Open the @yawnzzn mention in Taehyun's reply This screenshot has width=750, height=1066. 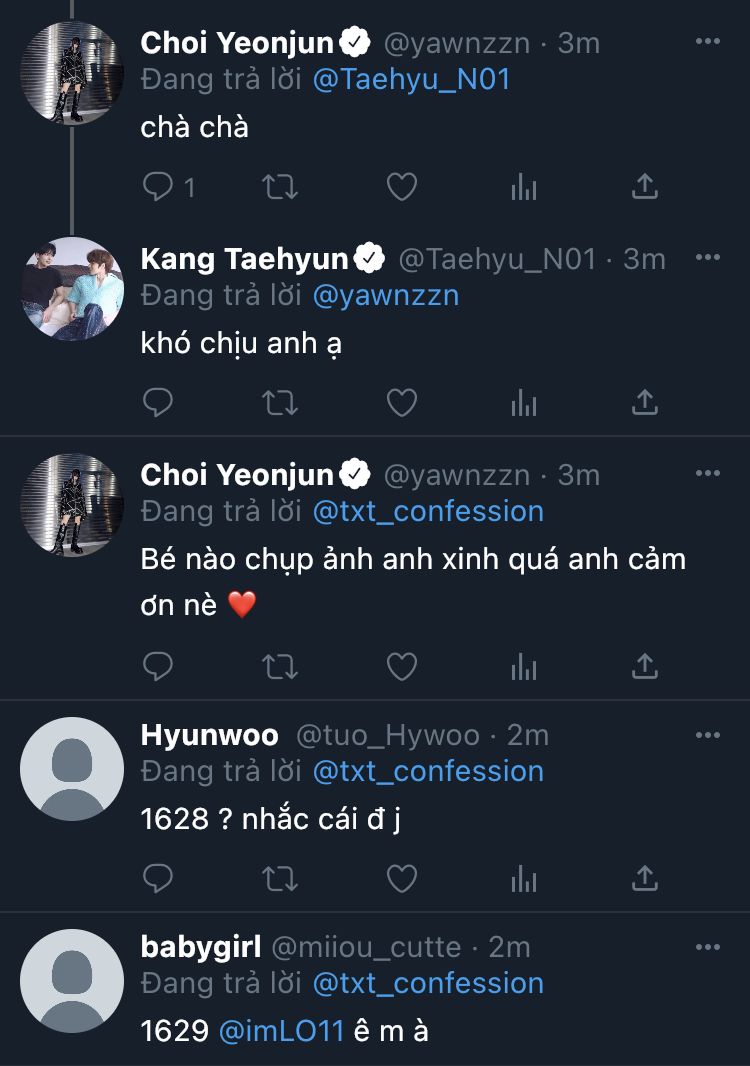pyautogui.click(x=386, y=296)
